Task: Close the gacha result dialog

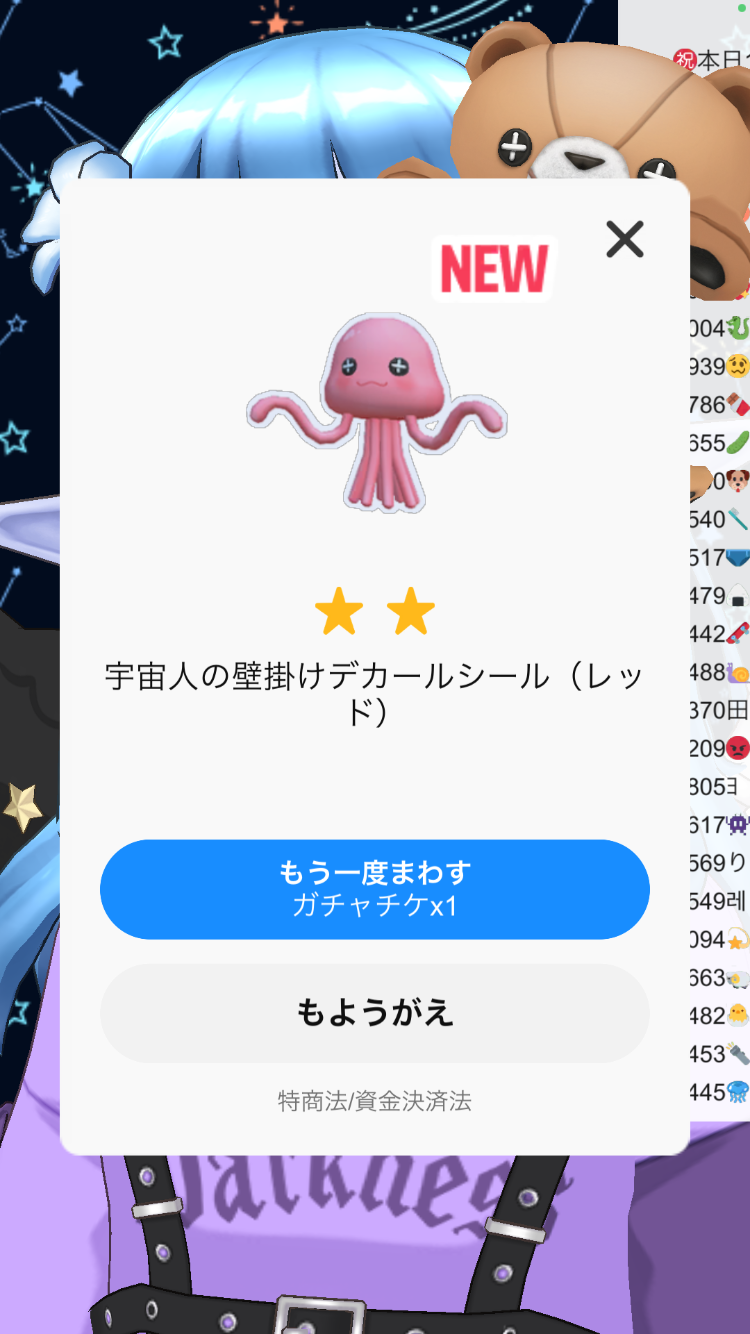Action: [x=625, y=239]
